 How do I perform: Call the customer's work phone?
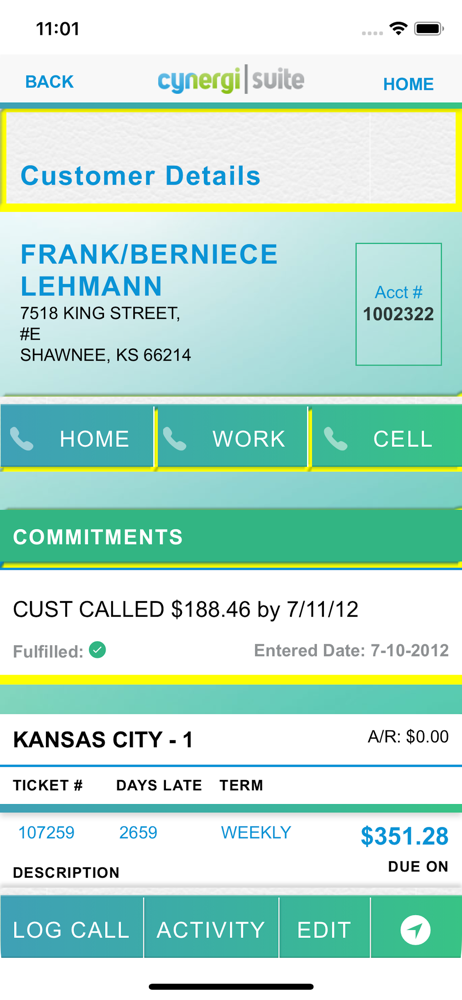[x=232, y=438]
